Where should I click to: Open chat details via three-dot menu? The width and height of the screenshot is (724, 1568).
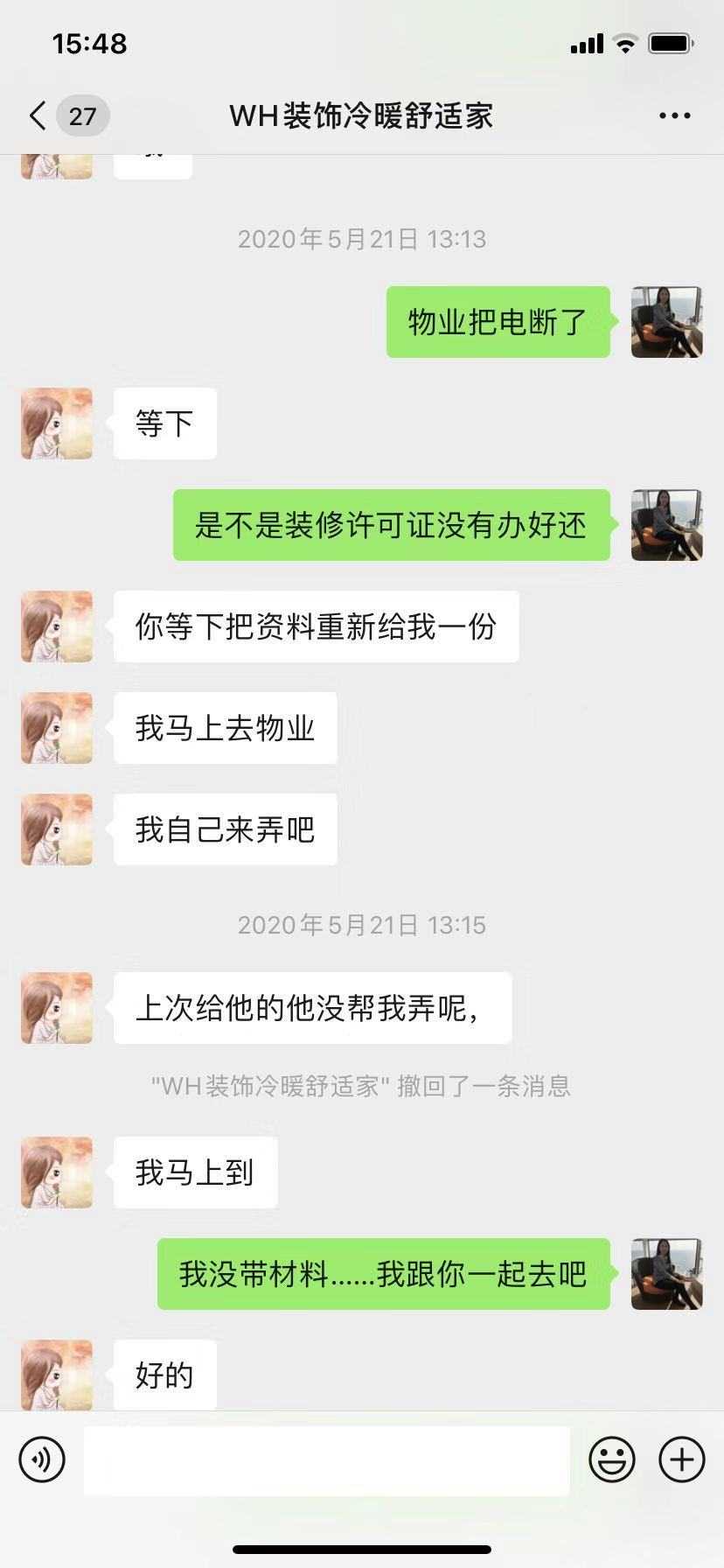click(674, 115)
